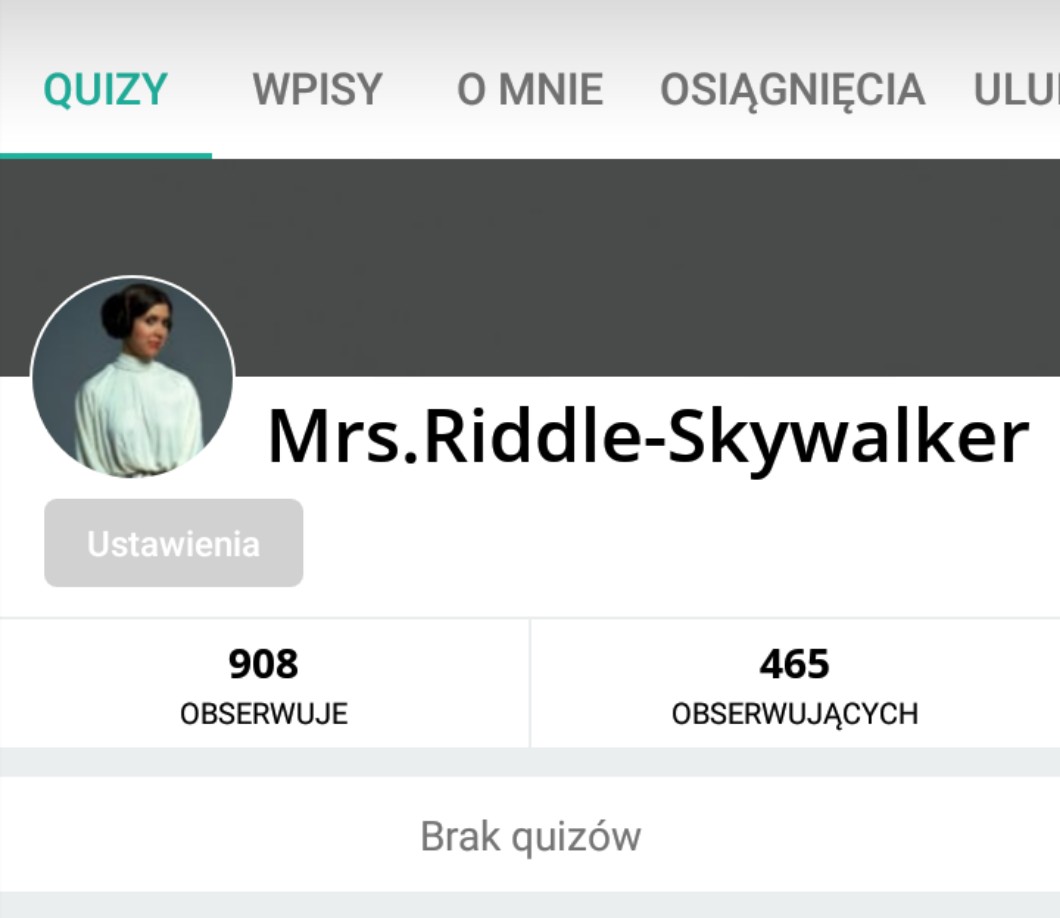View the 908 OBSERWUJE list

pos(264,684)
